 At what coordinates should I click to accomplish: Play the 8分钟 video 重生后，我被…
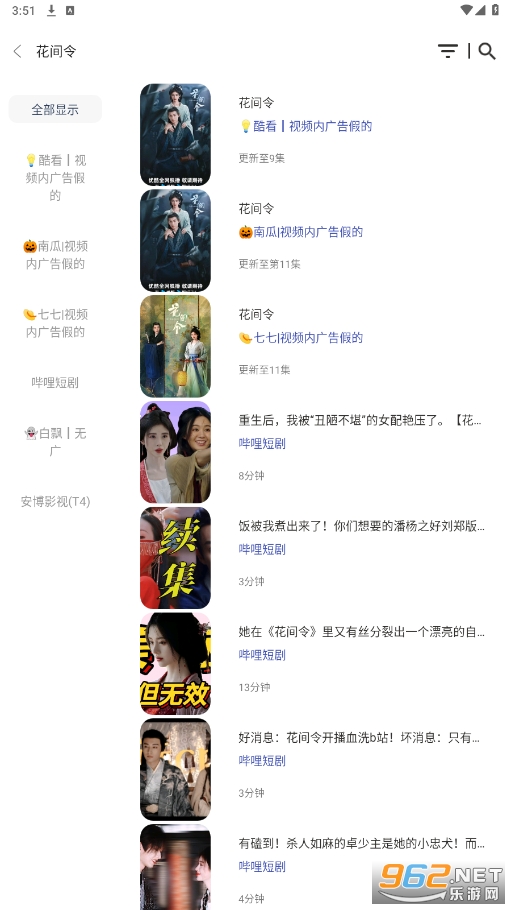pos(314,452)
